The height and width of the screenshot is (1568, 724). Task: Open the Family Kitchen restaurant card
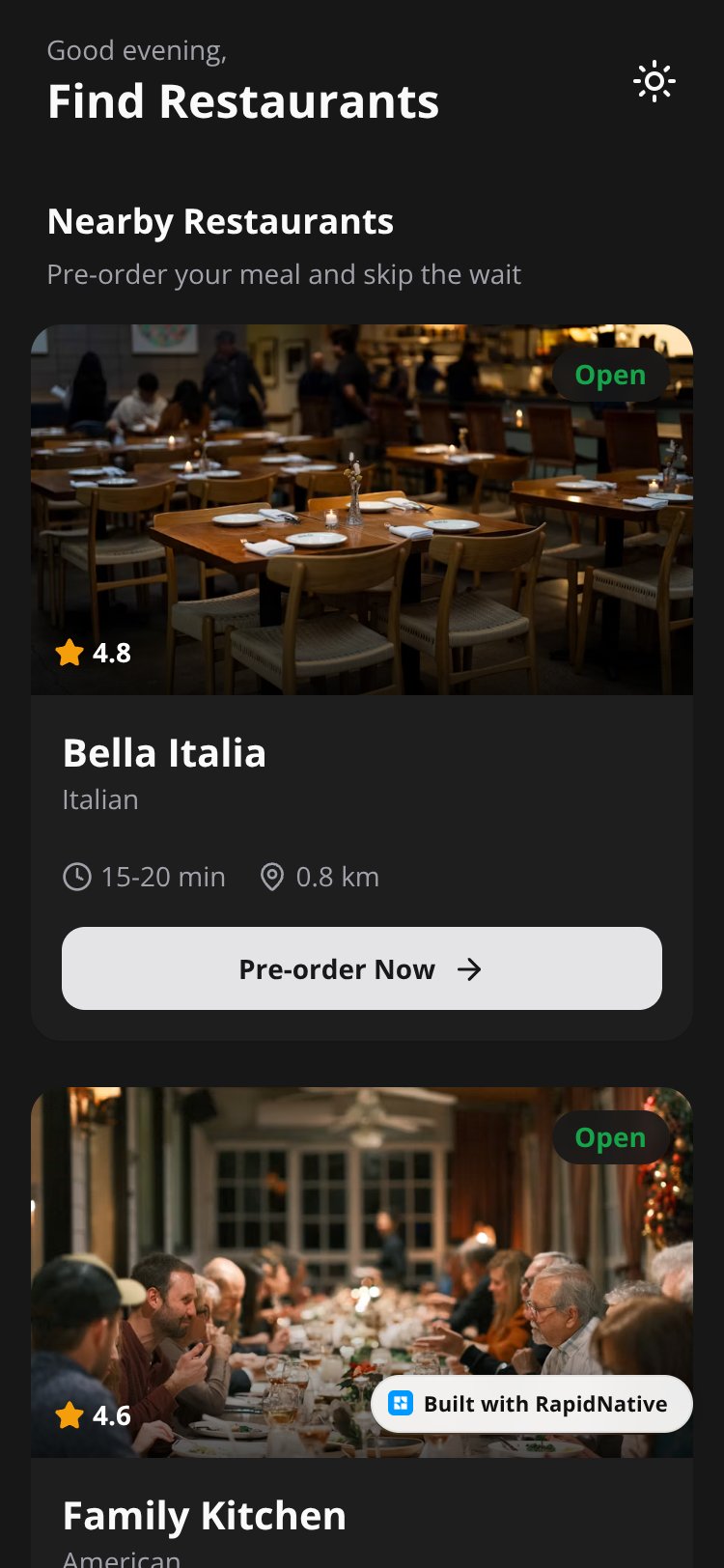pyautogui.click(x=362, y=1328)
